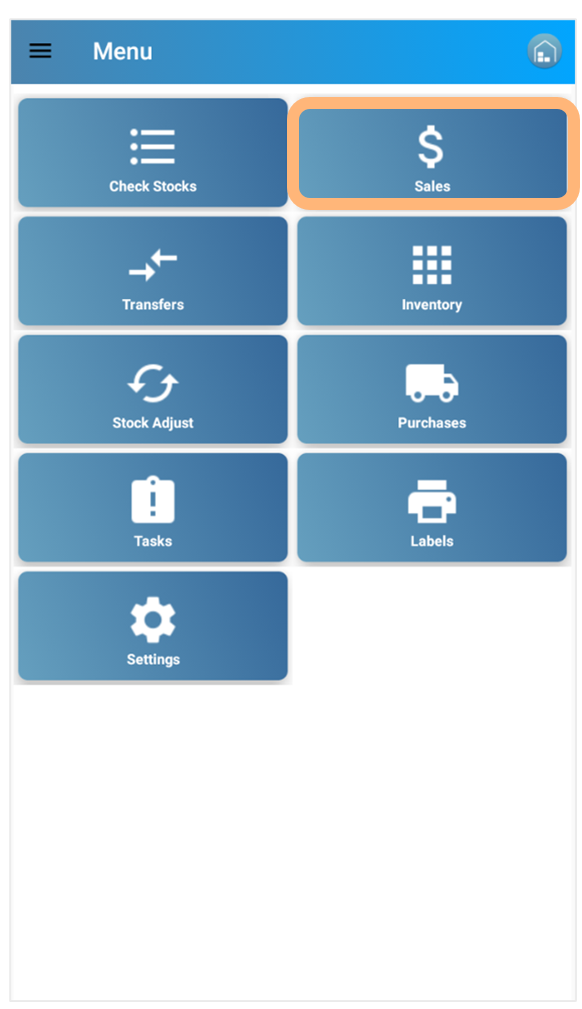Open the Transfers tile
Image resolution: width=582 pixels, height=1009 pixels.
pos(153,271)
